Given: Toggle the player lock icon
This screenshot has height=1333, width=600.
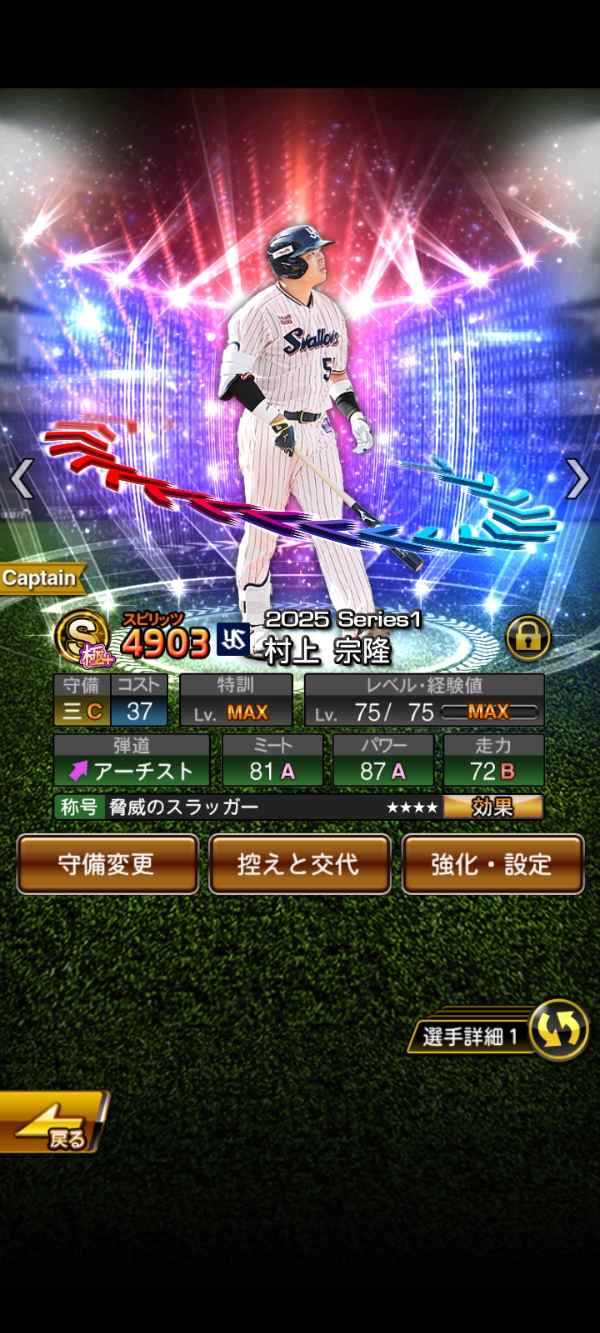Looking at the screenshot, I should pos(529,638).
